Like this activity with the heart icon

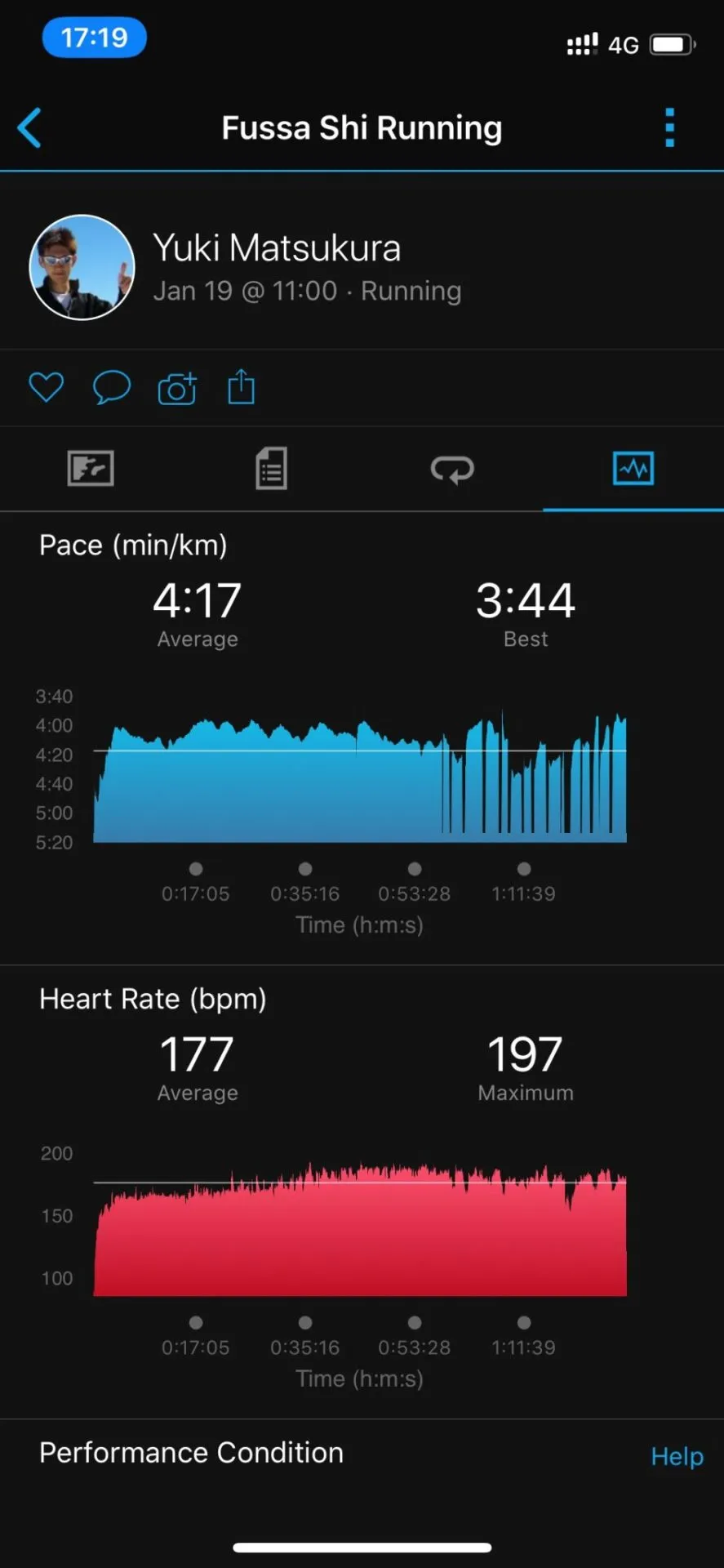click(46, 387)
